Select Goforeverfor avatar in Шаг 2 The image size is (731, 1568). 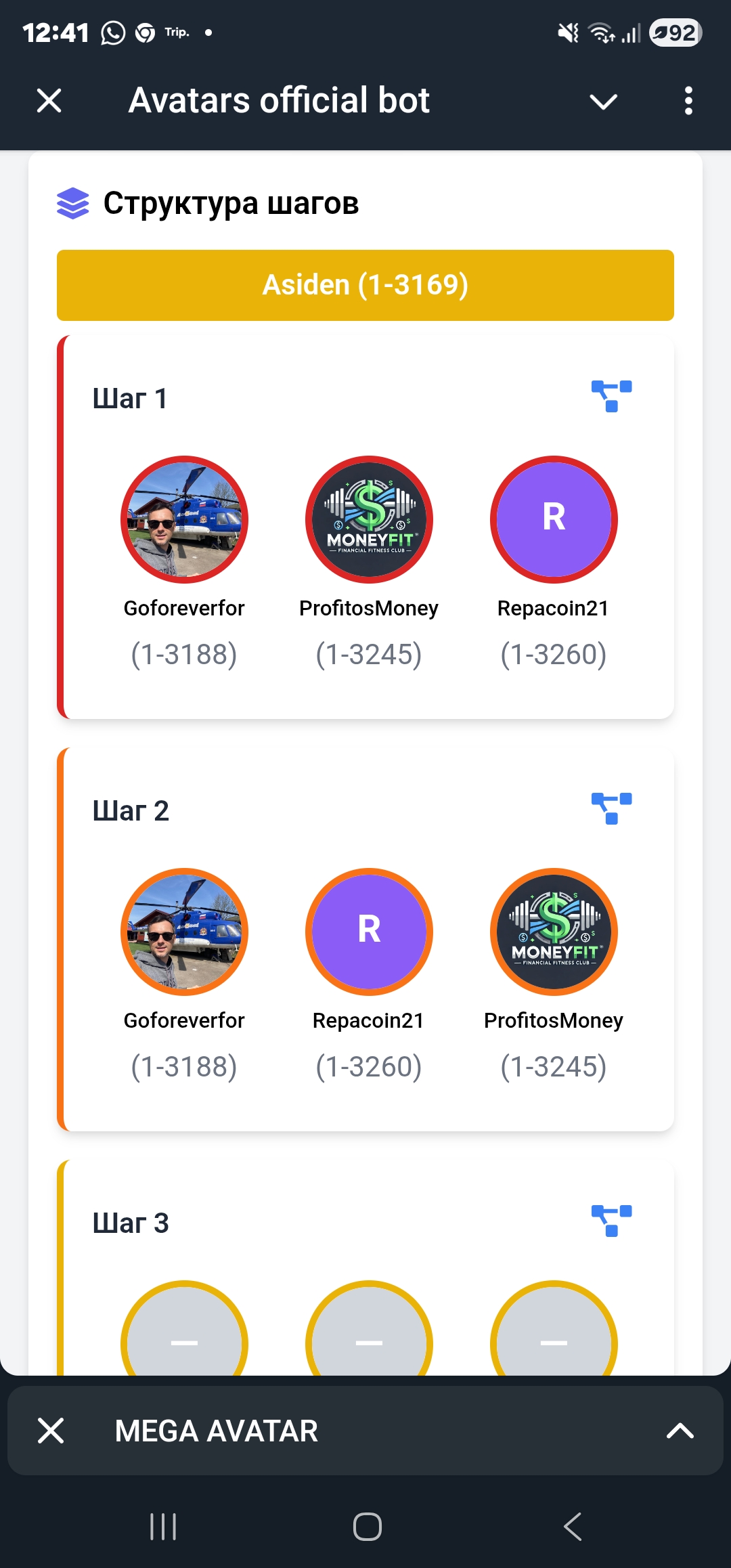coord(184,932)
